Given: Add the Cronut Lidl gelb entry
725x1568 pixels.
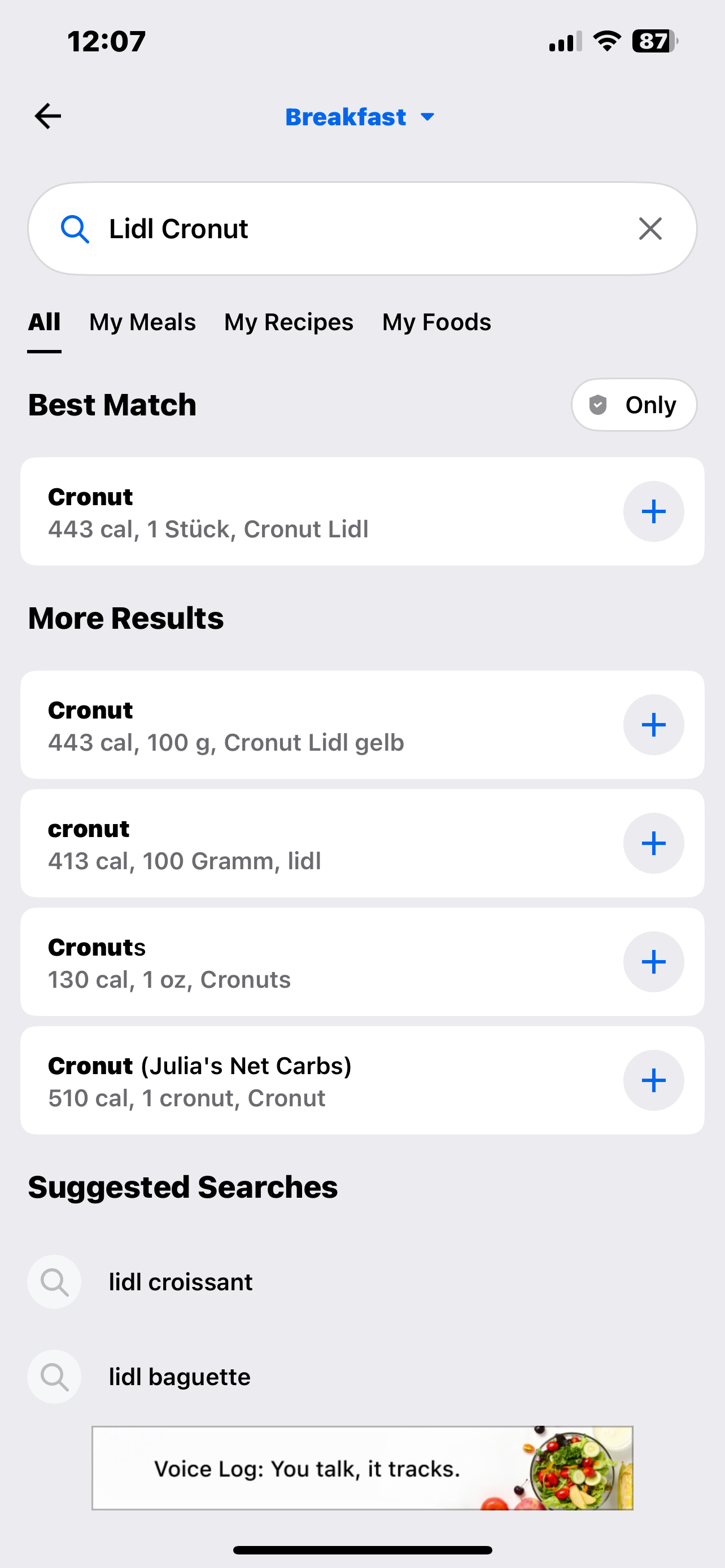Looking at the screenshot, I should (x=653, y=725).
